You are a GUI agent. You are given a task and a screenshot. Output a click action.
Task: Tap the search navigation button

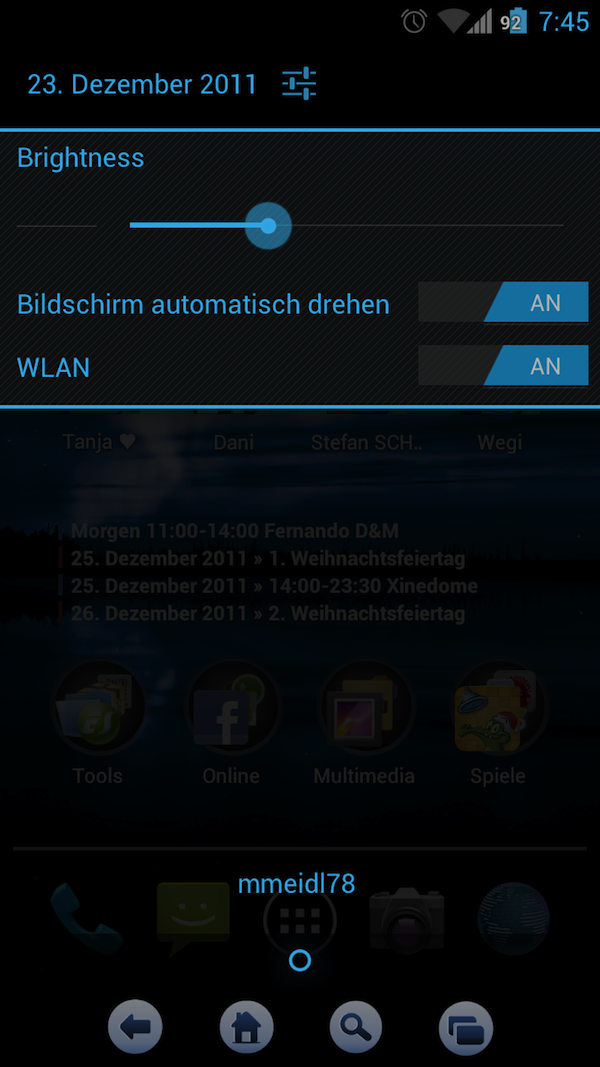tap(356, 1026)
